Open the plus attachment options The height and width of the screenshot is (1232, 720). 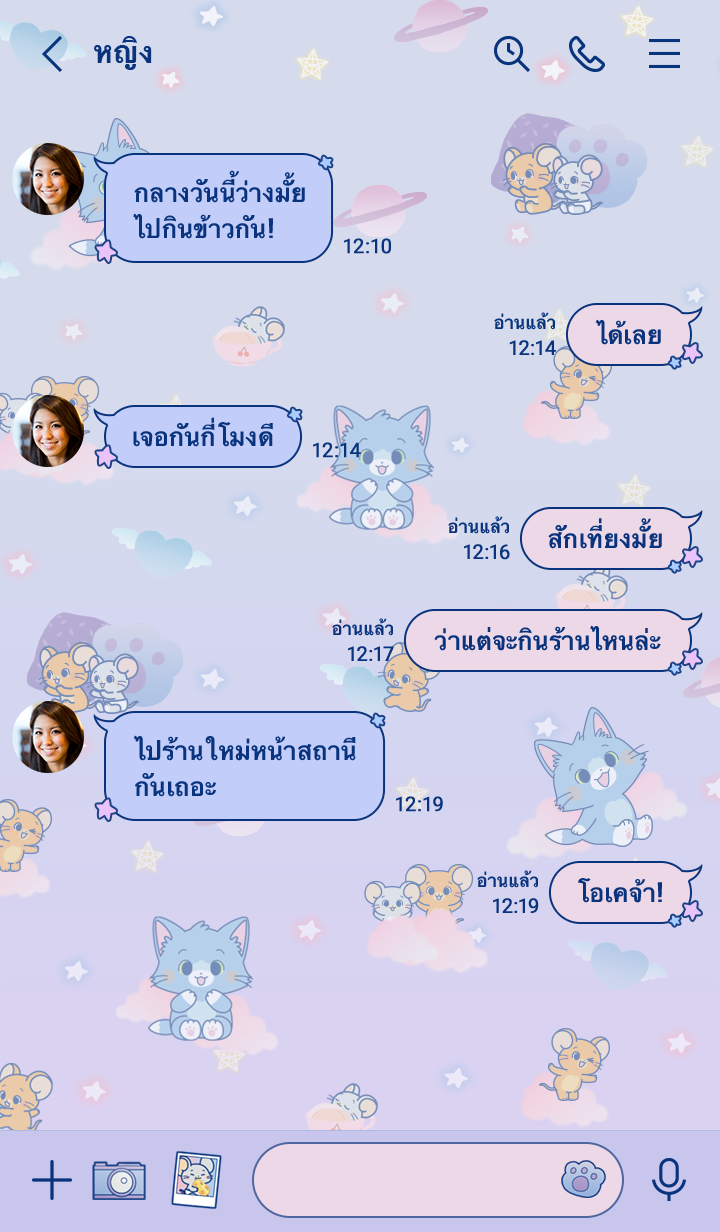point(52,1181)
